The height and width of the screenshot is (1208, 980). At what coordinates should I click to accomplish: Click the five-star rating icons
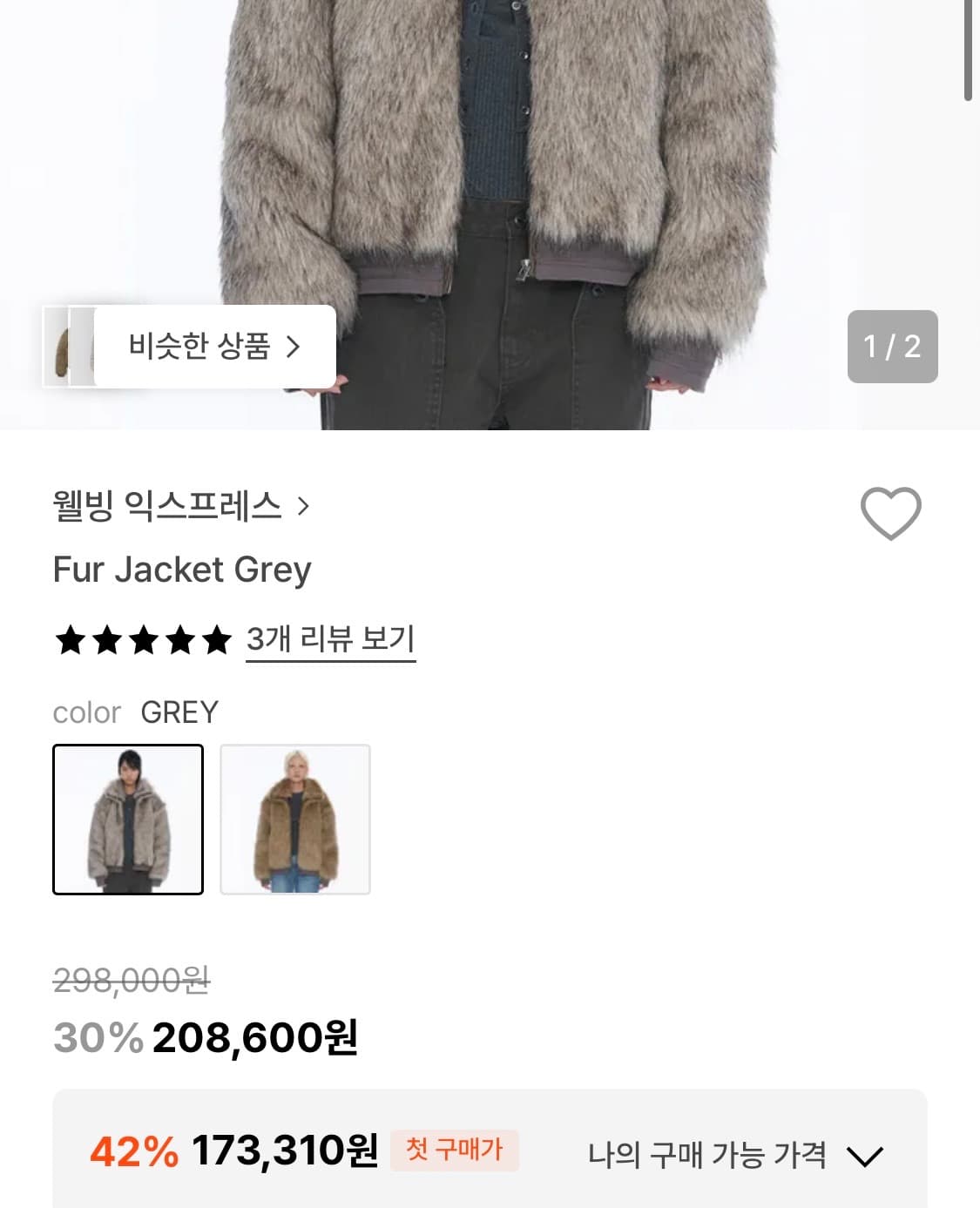pyautogui.click(x=142, y=640)
